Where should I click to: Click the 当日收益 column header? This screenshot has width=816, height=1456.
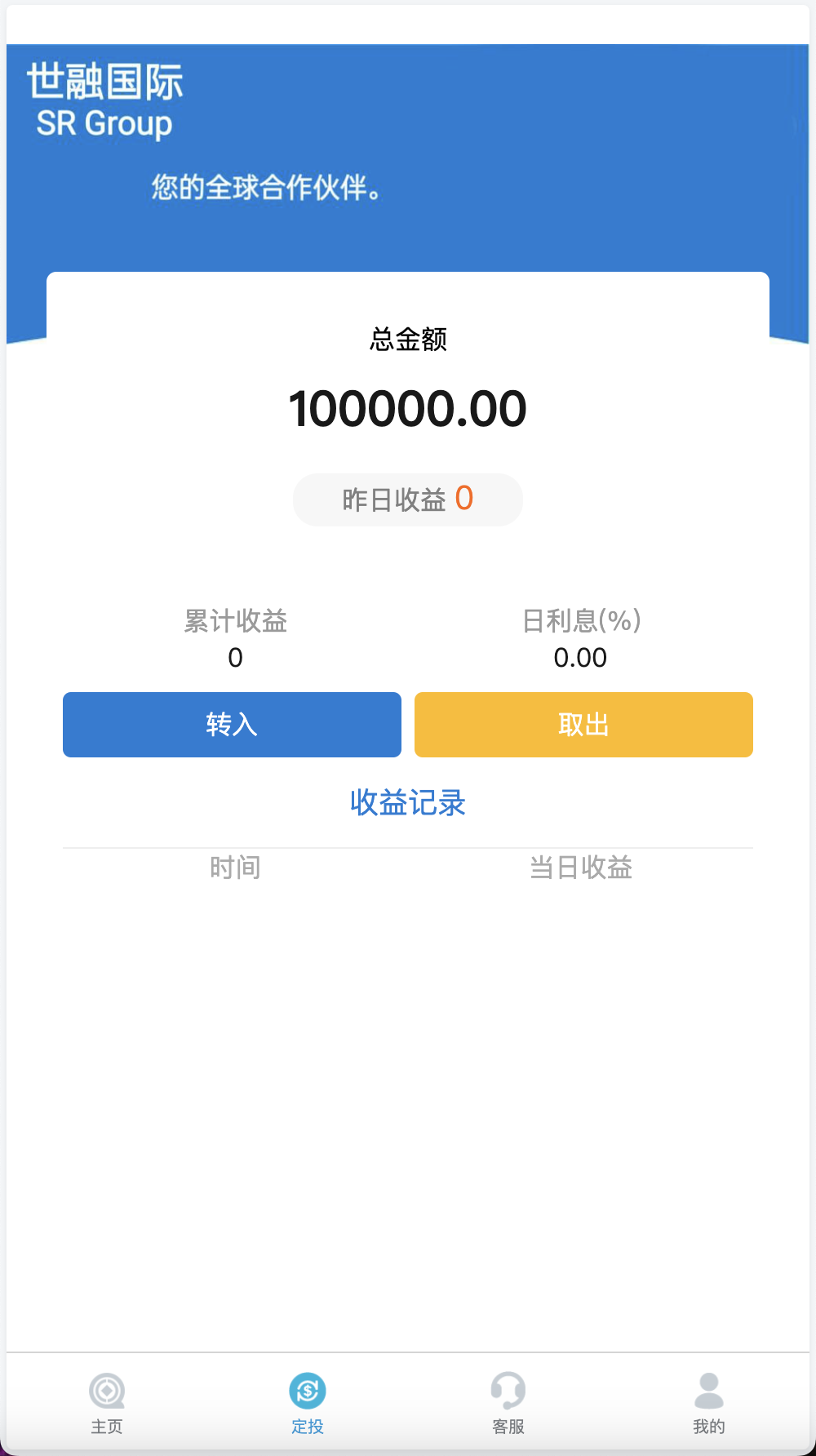coord(581,868)
